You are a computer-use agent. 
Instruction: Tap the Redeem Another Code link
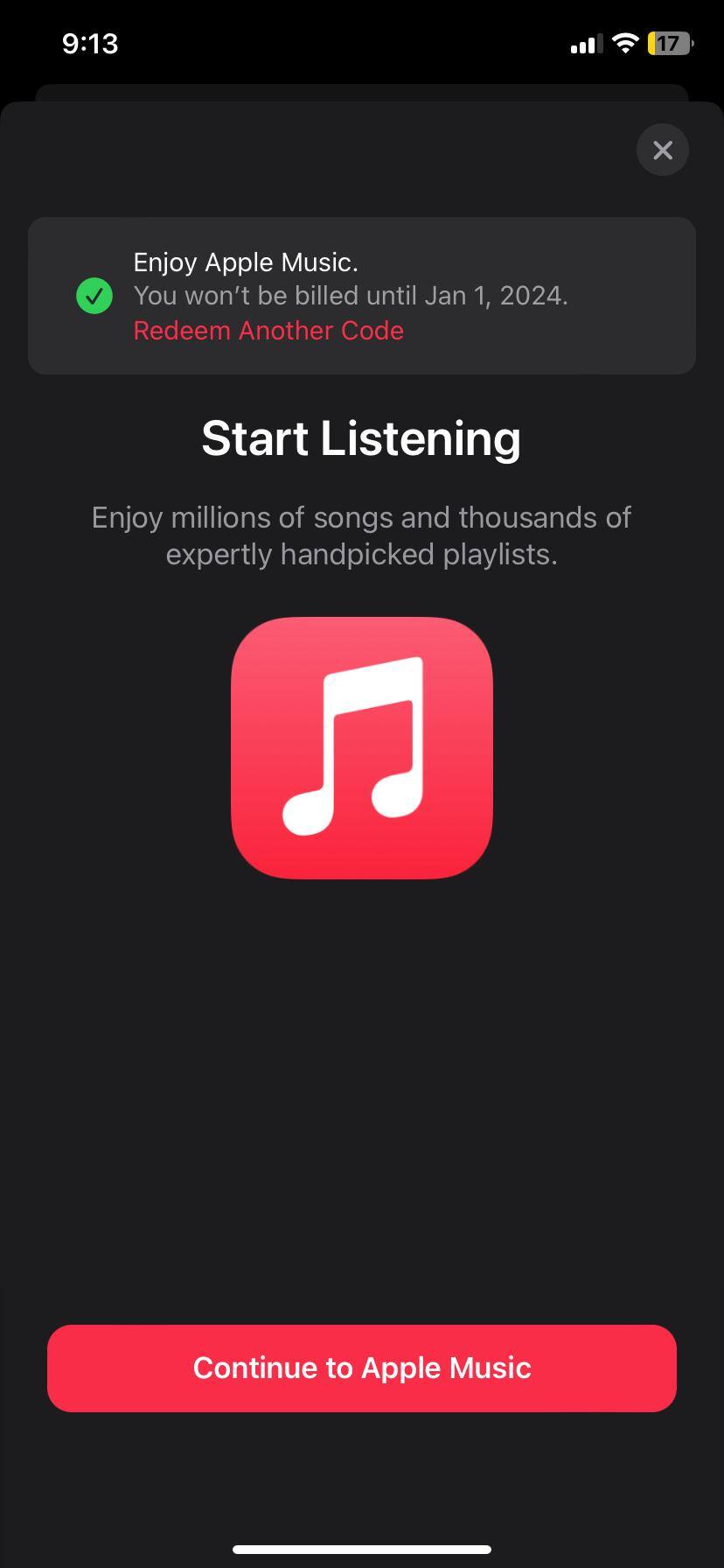tap(268, 331)
